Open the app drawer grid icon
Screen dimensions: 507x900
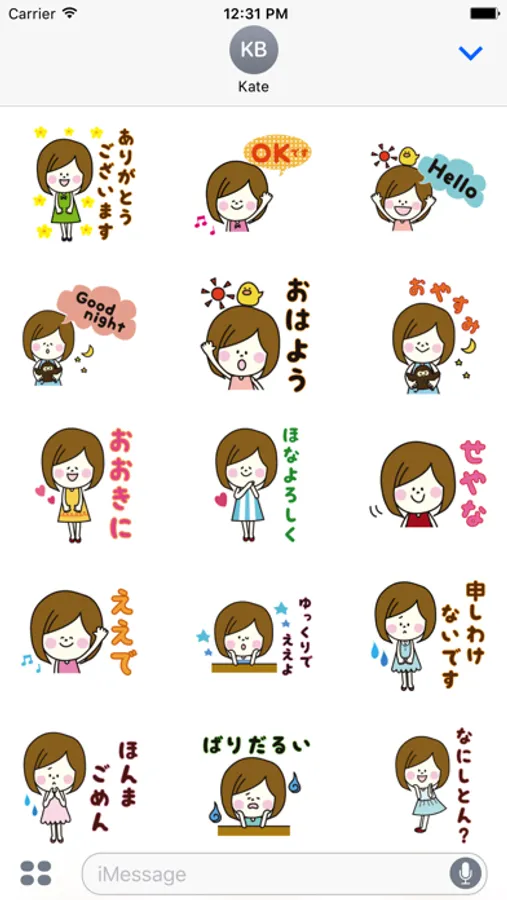36,874
